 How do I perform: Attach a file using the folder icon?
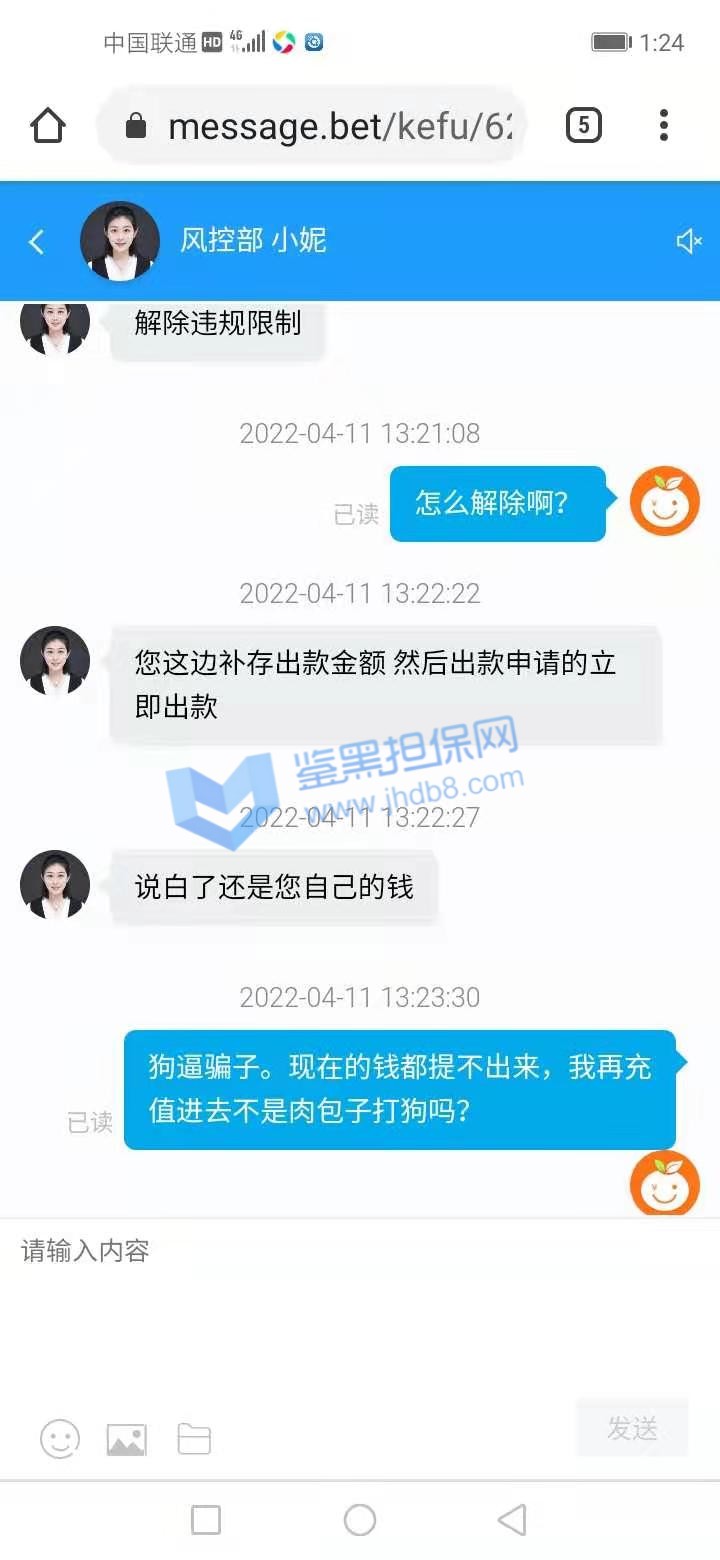pyautogui.click(x=194, y=1439)
